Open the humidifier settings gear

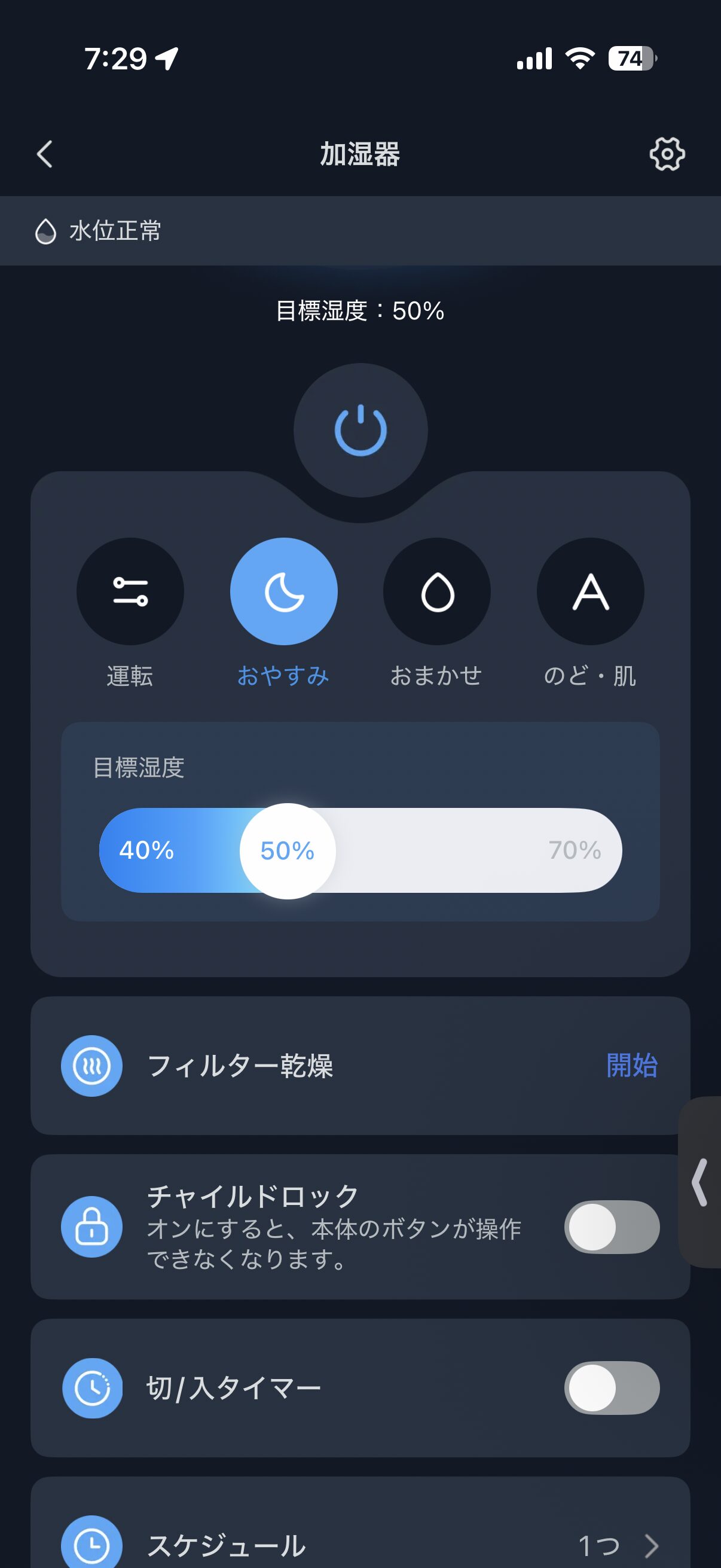click(667, 154)
